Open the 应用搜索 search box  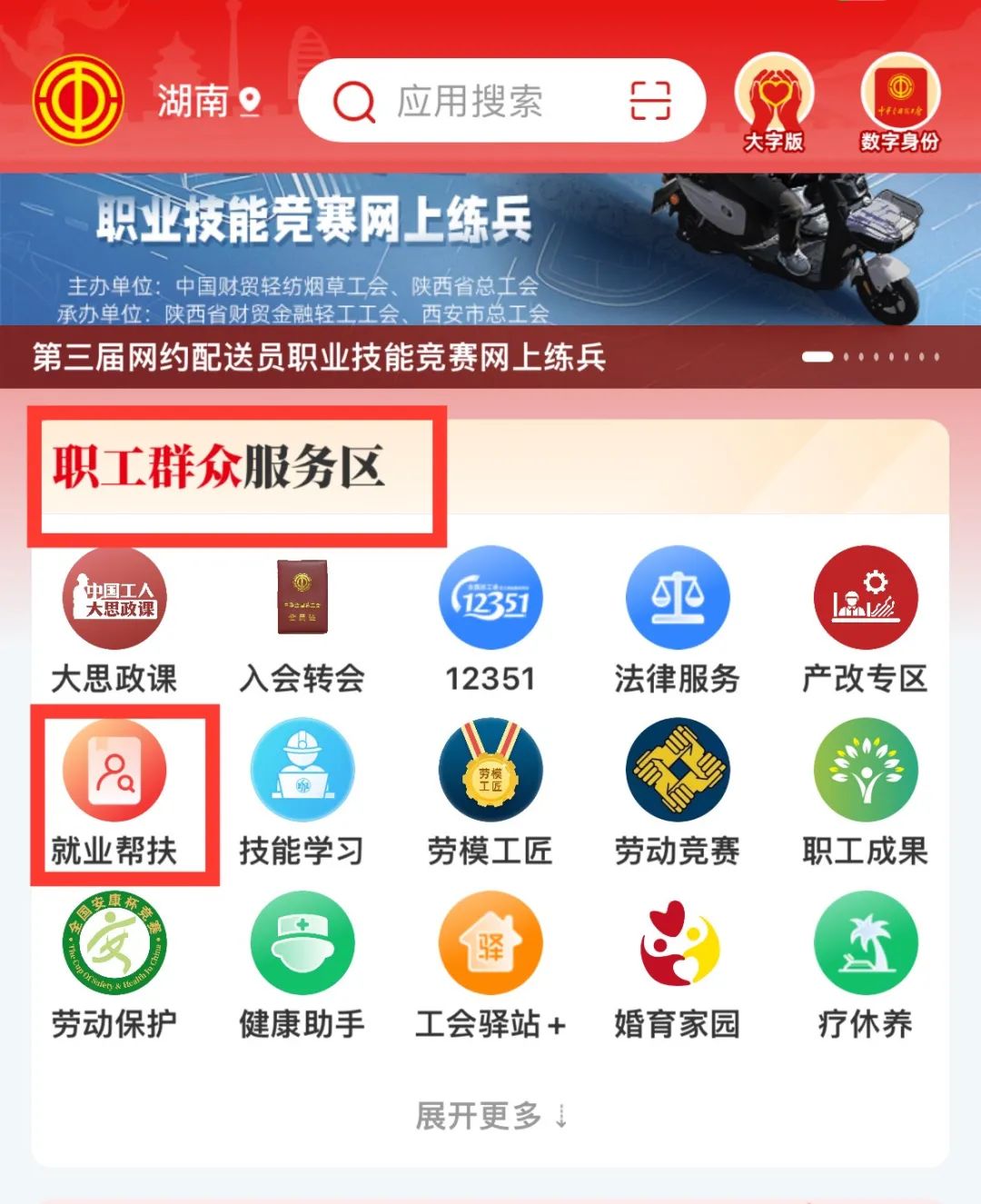[468, 101]
